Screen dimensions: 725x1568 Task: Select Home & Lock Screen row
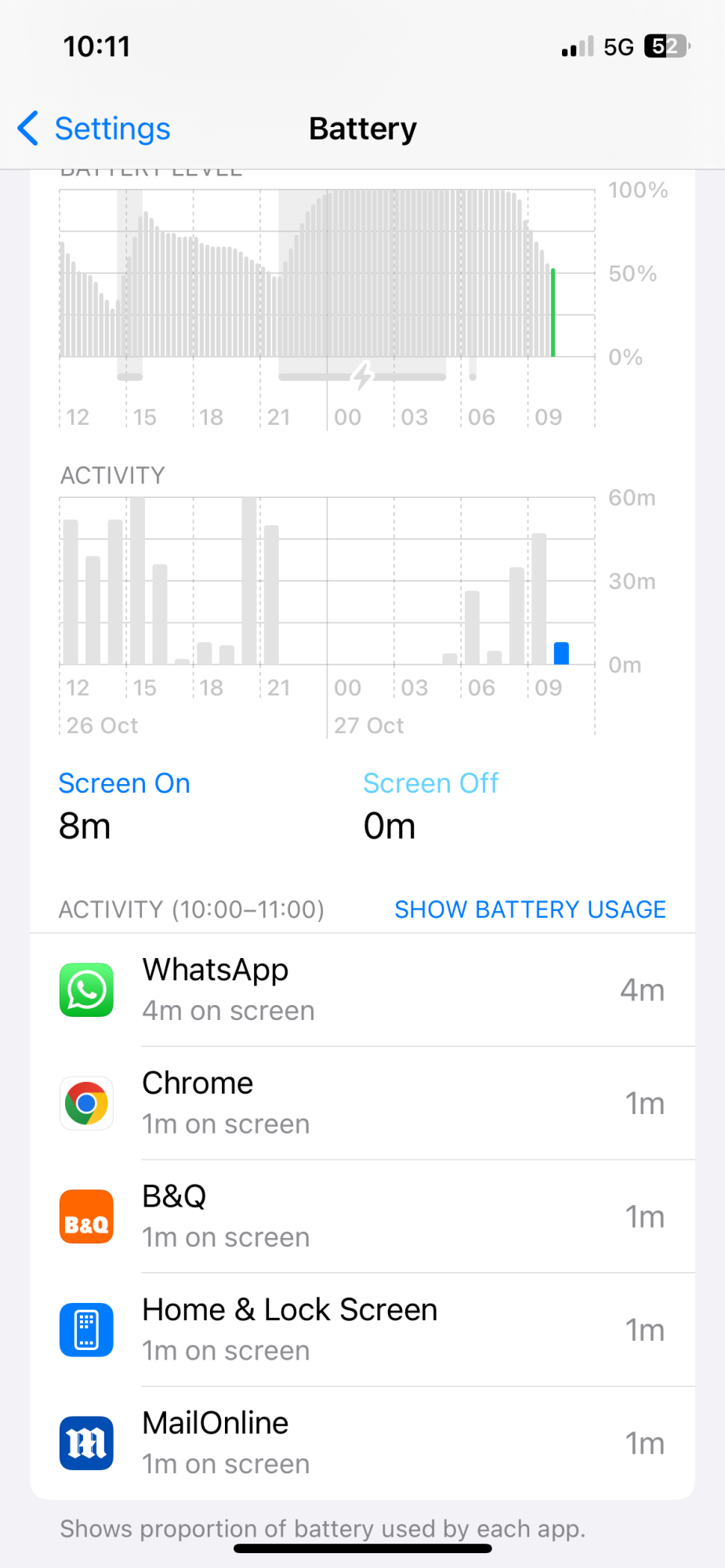click(x=362, y=1330)
